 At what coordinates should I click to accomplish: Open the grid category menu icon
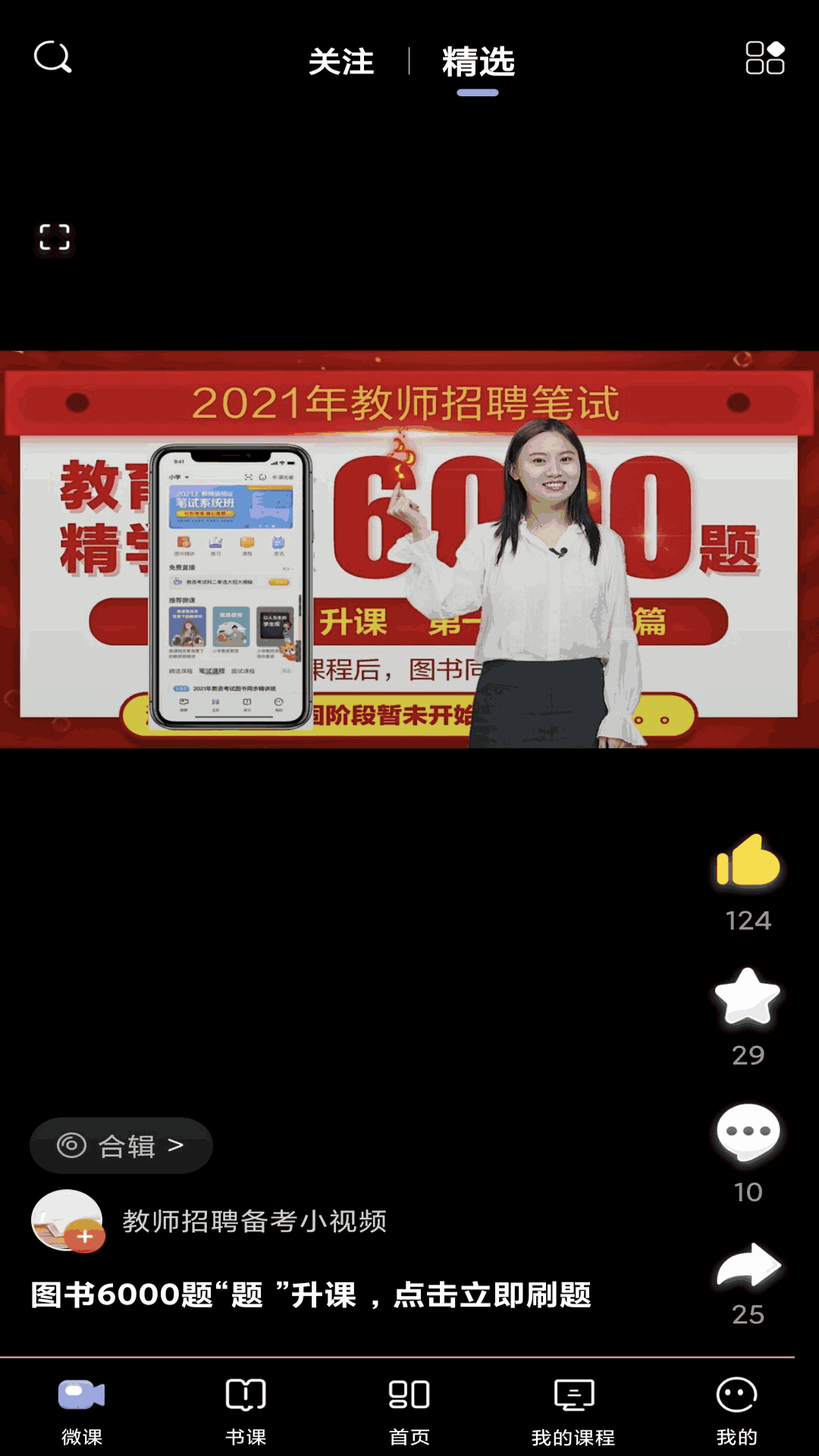point(764,58)
